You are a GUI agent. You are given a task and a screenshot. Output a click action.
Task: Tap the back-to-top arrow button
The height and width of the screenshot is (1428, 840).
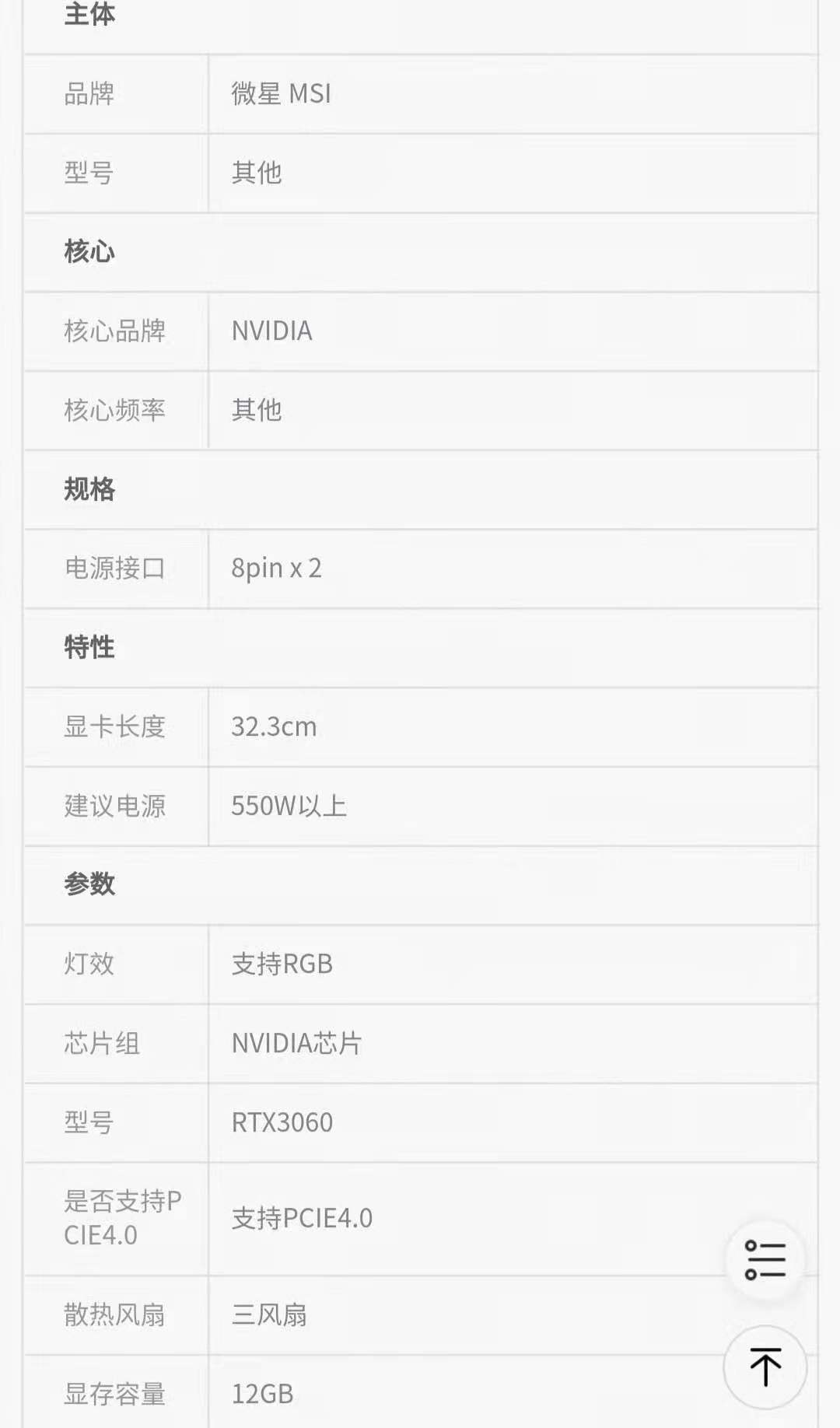(x=765, y=1367)
